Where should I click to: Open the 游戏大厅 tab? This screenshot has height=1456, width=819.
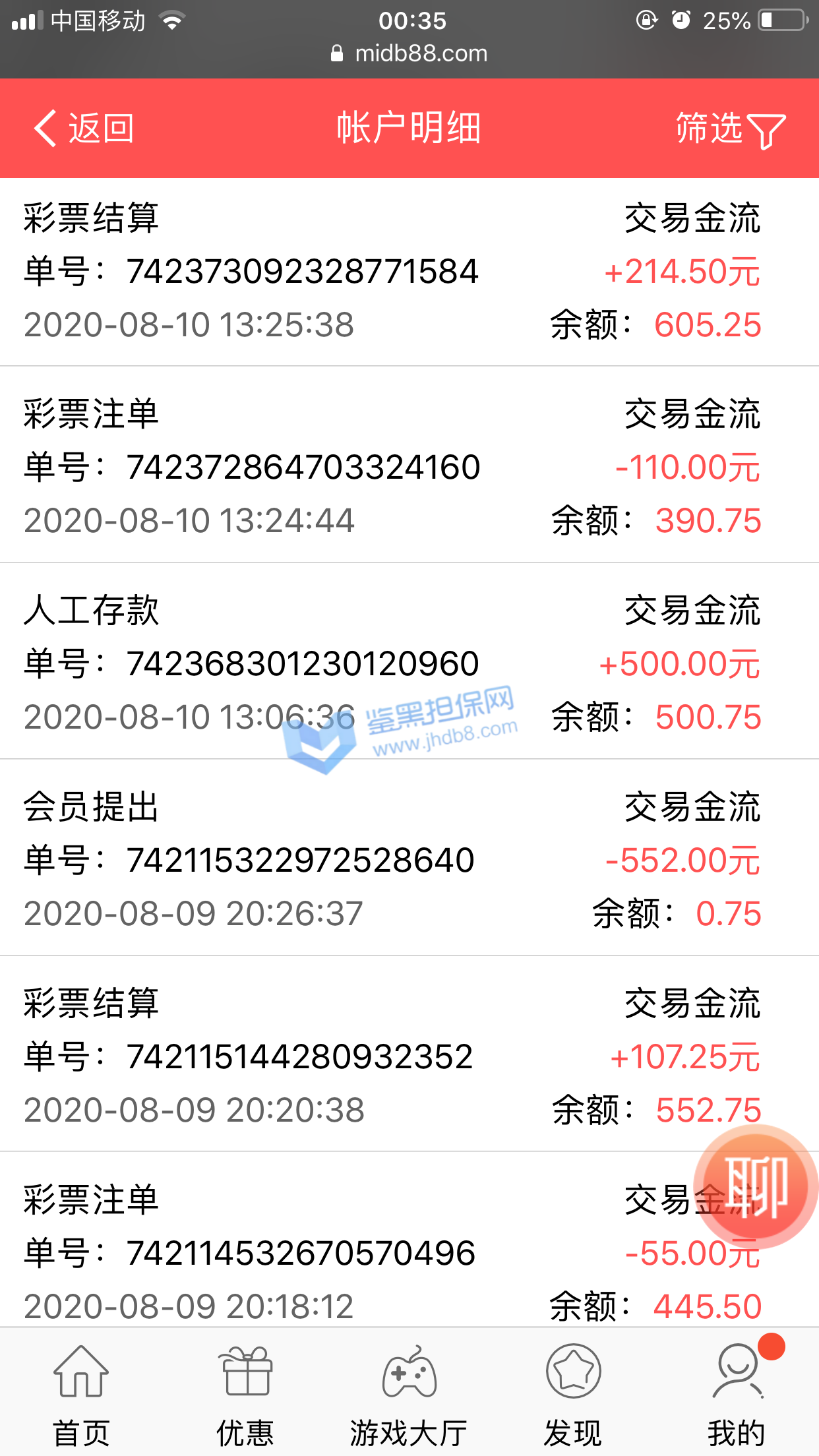pos(409,1393)
